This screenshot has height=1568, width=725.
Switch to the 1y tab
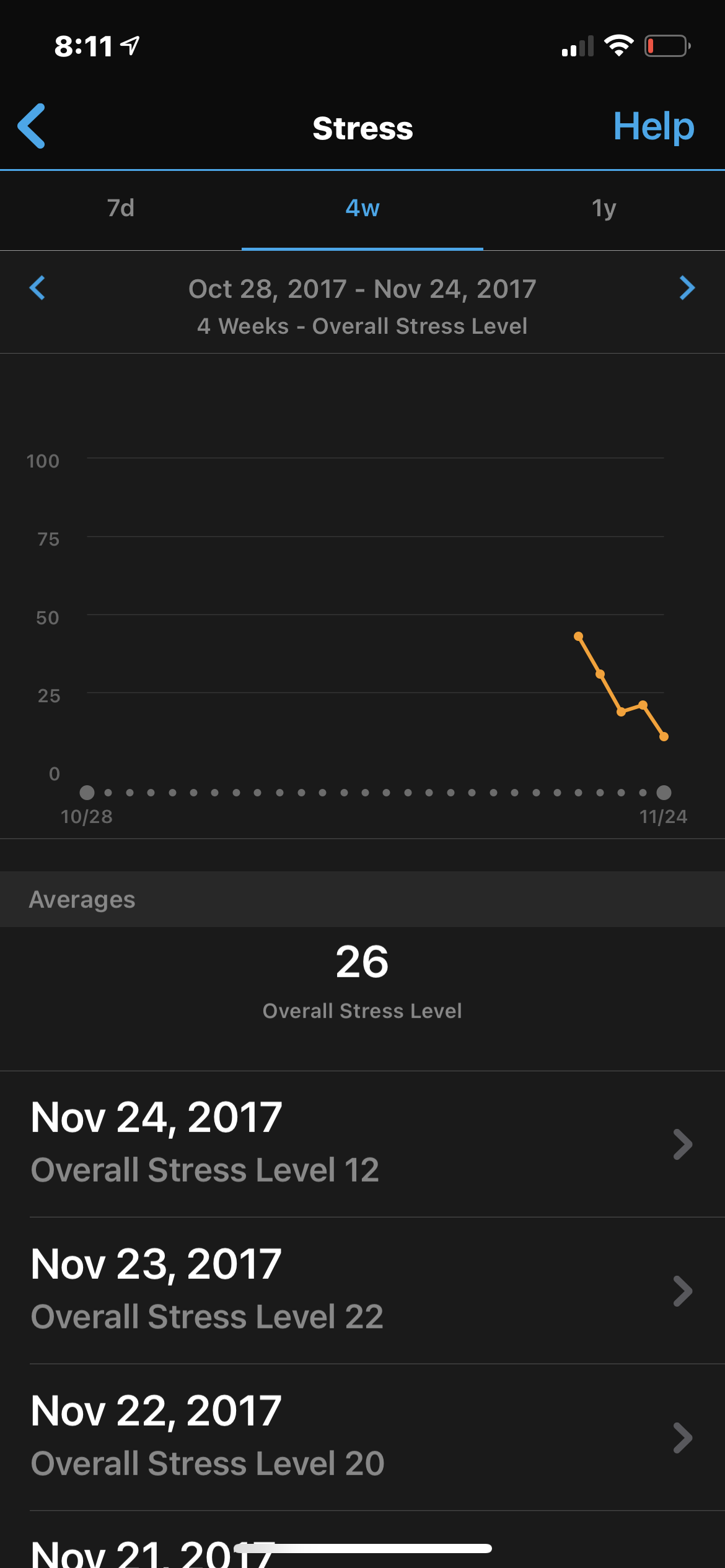click(x=604, y=209)
